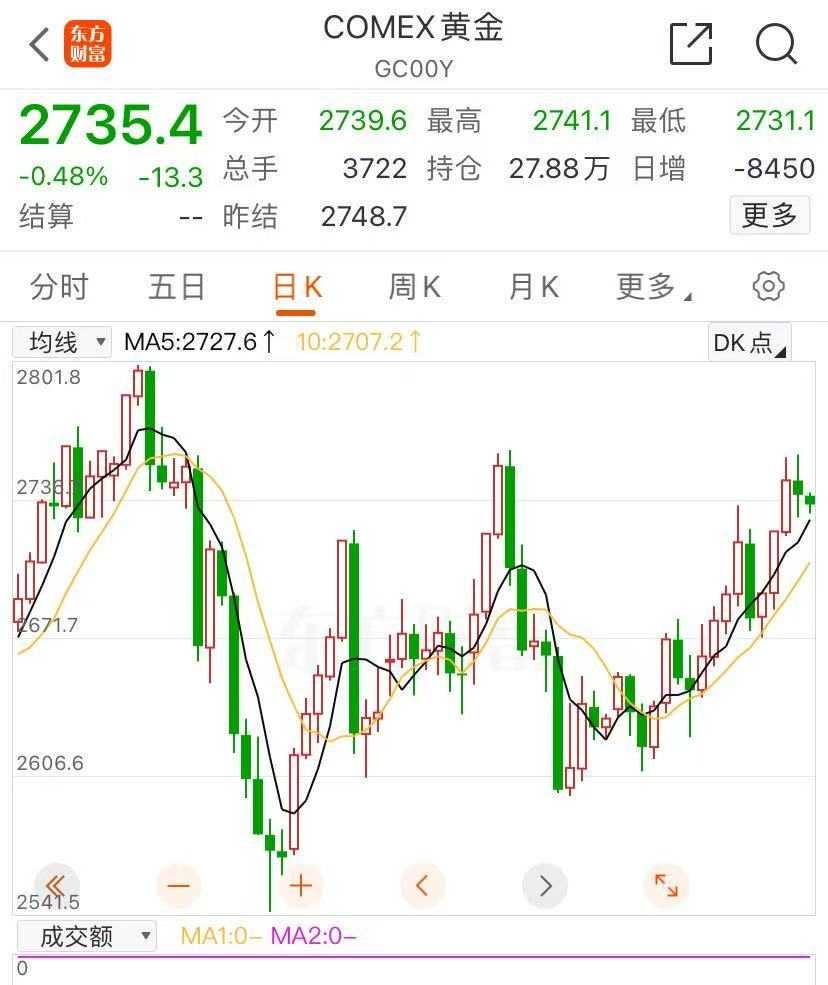
Task: Move chart left with the arrow
Action: (423, 885)
